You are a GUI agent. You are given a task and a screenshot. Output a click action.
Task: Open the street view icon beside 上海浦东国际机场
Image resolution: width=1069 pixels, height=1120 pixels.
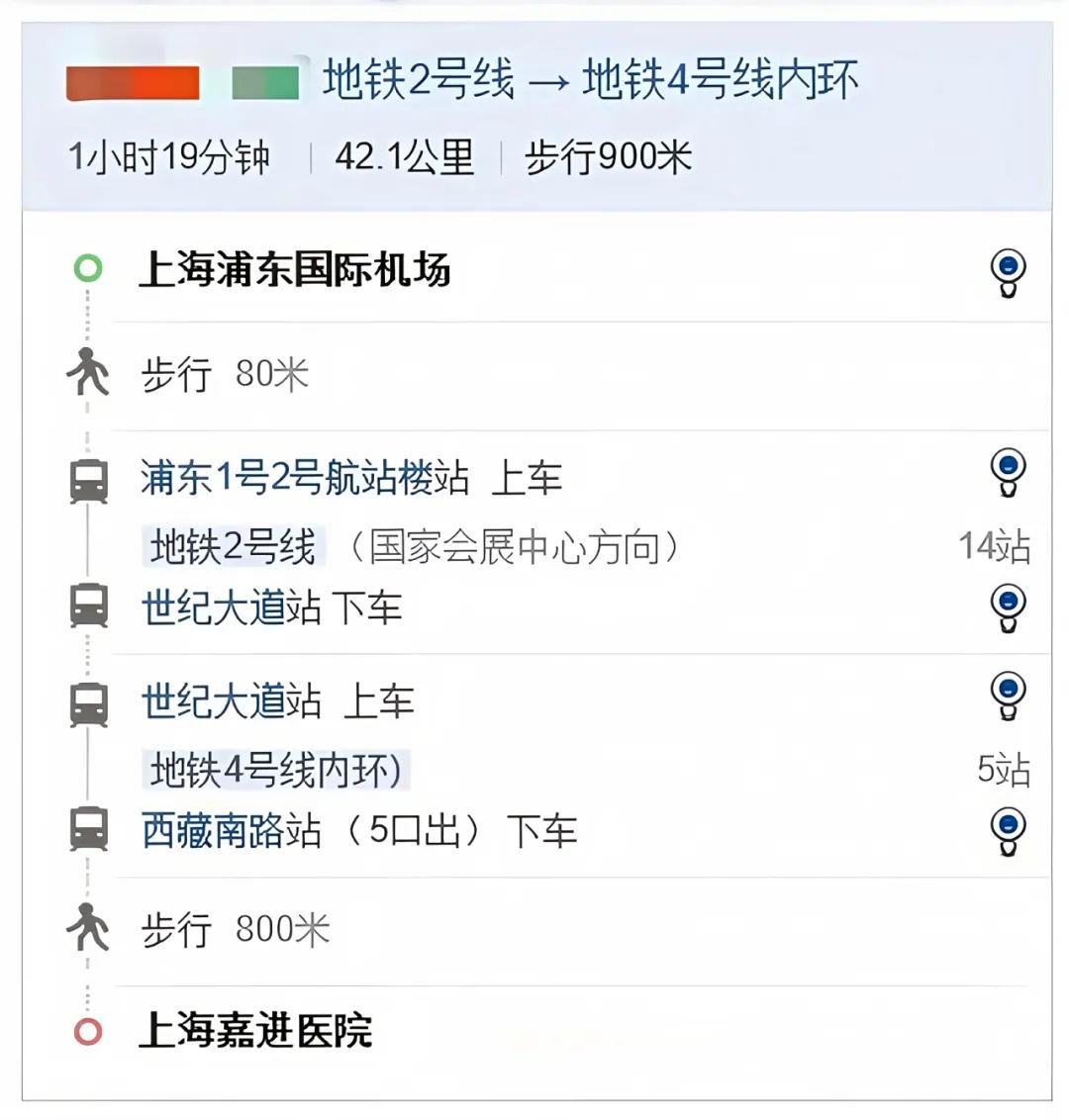(x=1008, y=272)
